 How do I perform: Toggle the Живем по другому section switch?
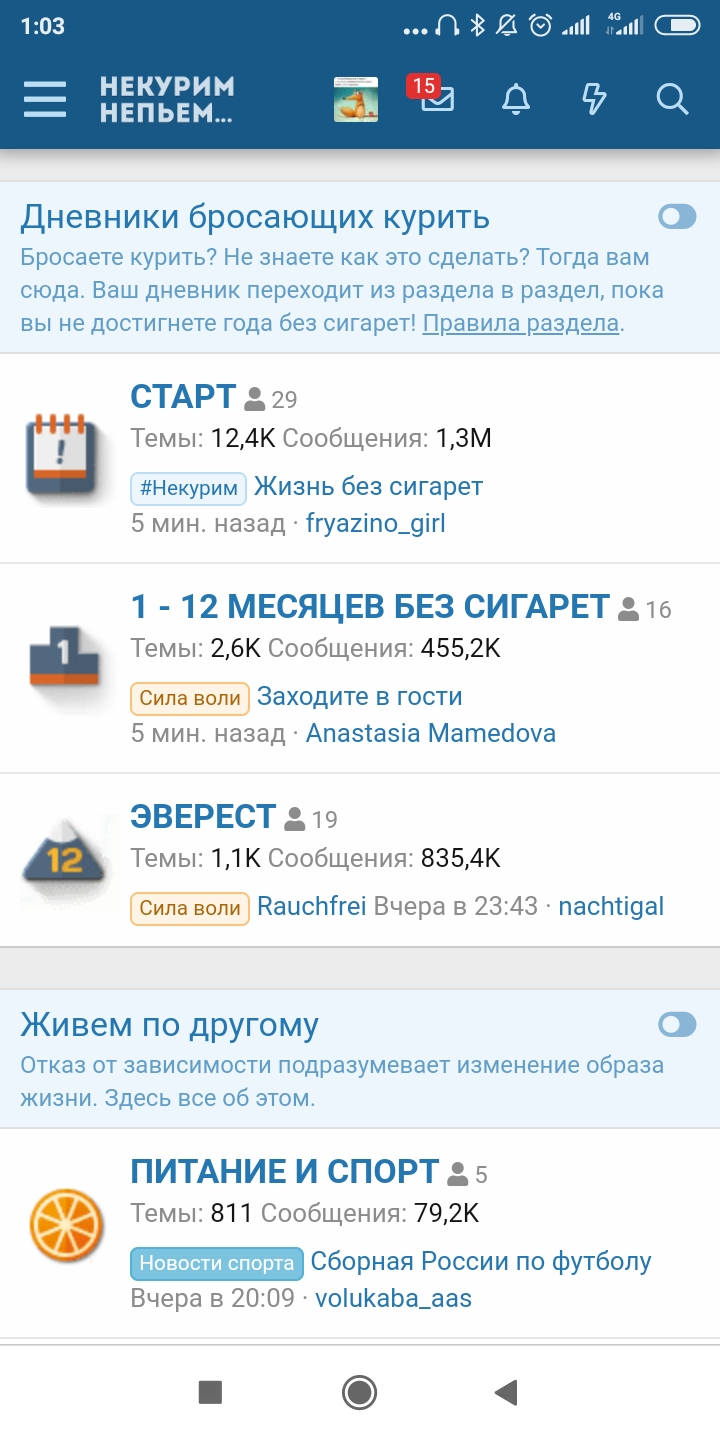point(677,1025)
